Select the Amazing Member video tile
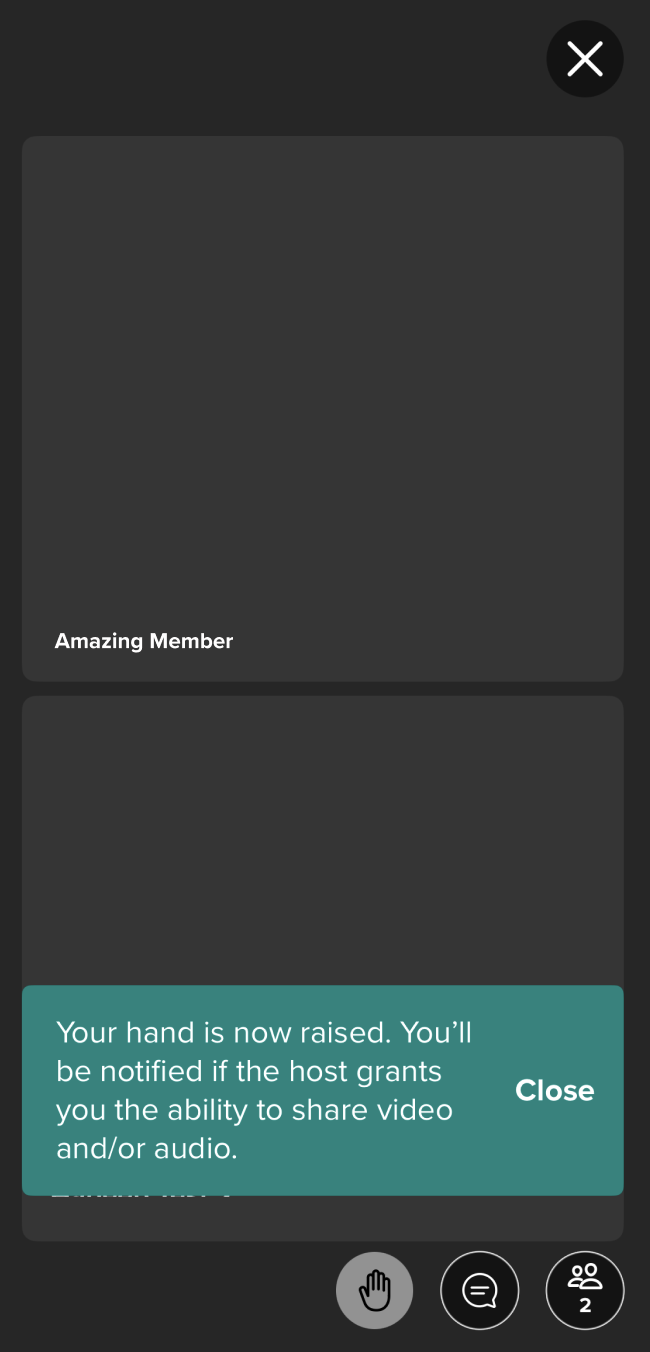The height and width of the screenshot is (1352, 650). pyautogui.click(x=322, y=408)
